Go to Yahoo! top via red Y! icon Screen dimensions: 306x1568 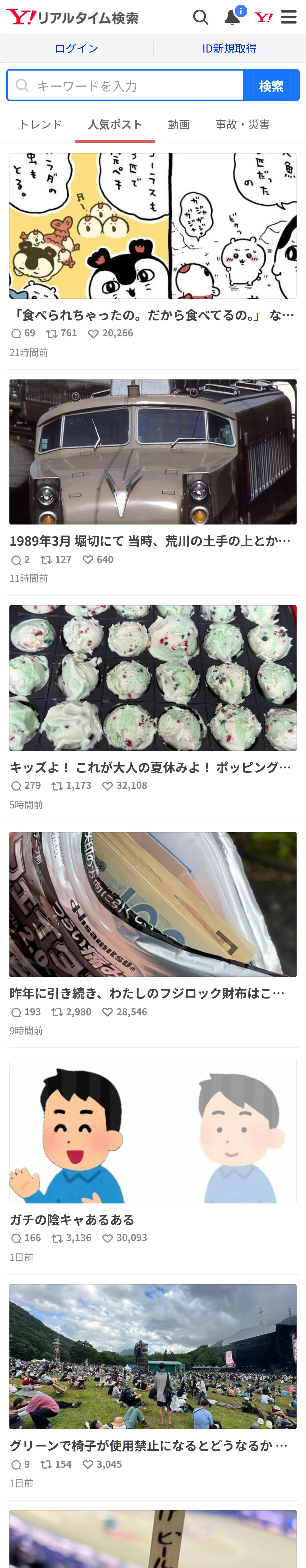click(x=263, y=17)
